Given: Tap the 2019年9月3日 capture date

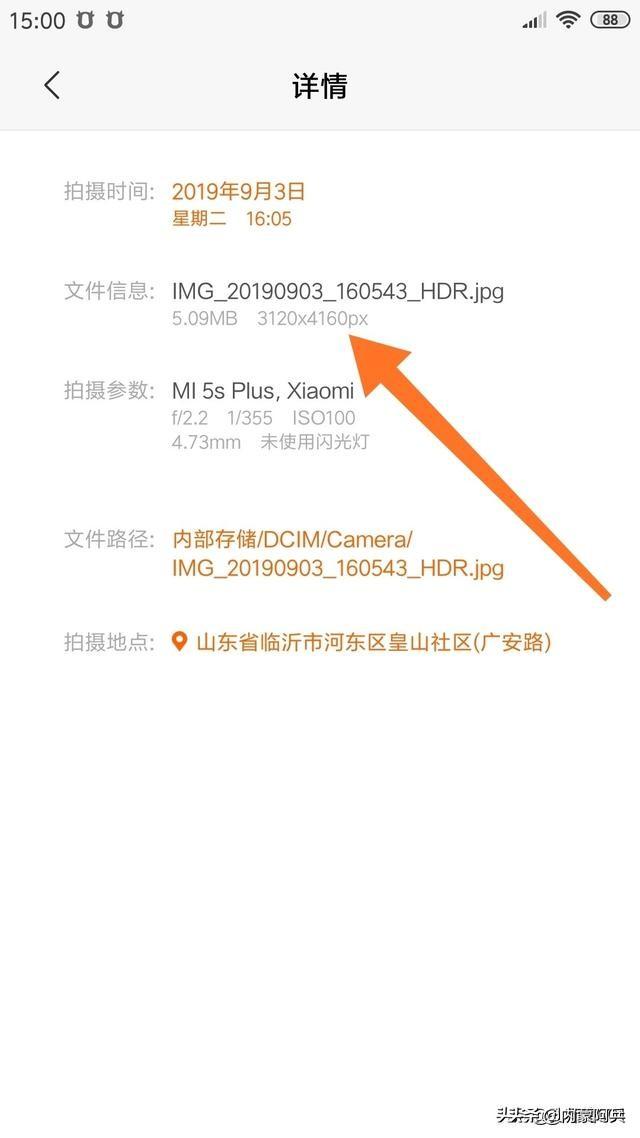Looking at the screenshot, I should pos(238,191).
